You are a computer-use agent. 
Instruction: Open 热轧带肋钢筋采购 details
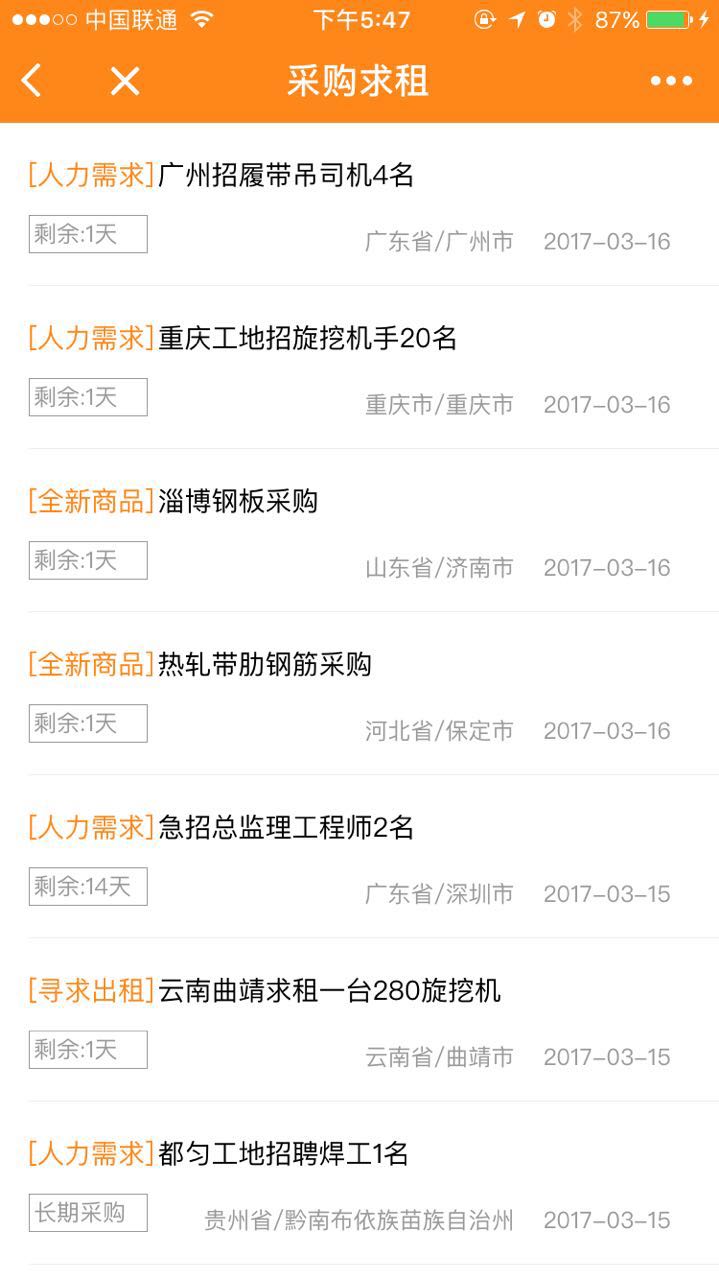265,665
